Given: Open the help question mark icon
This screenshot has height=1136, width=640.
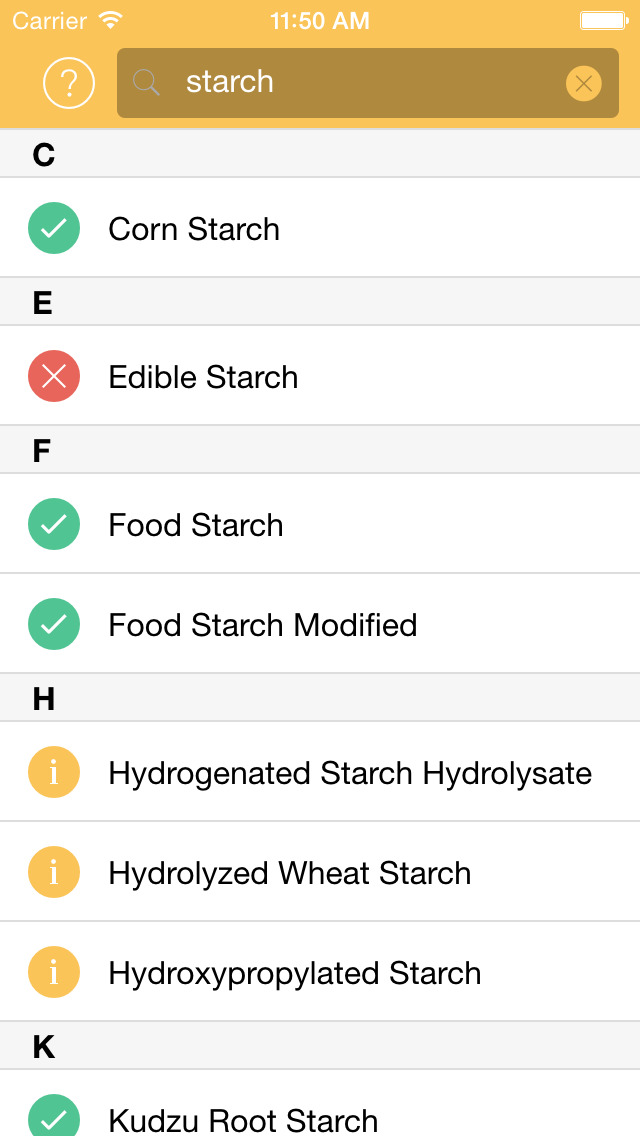Looking at the screenshot, I should click(69, 83).
